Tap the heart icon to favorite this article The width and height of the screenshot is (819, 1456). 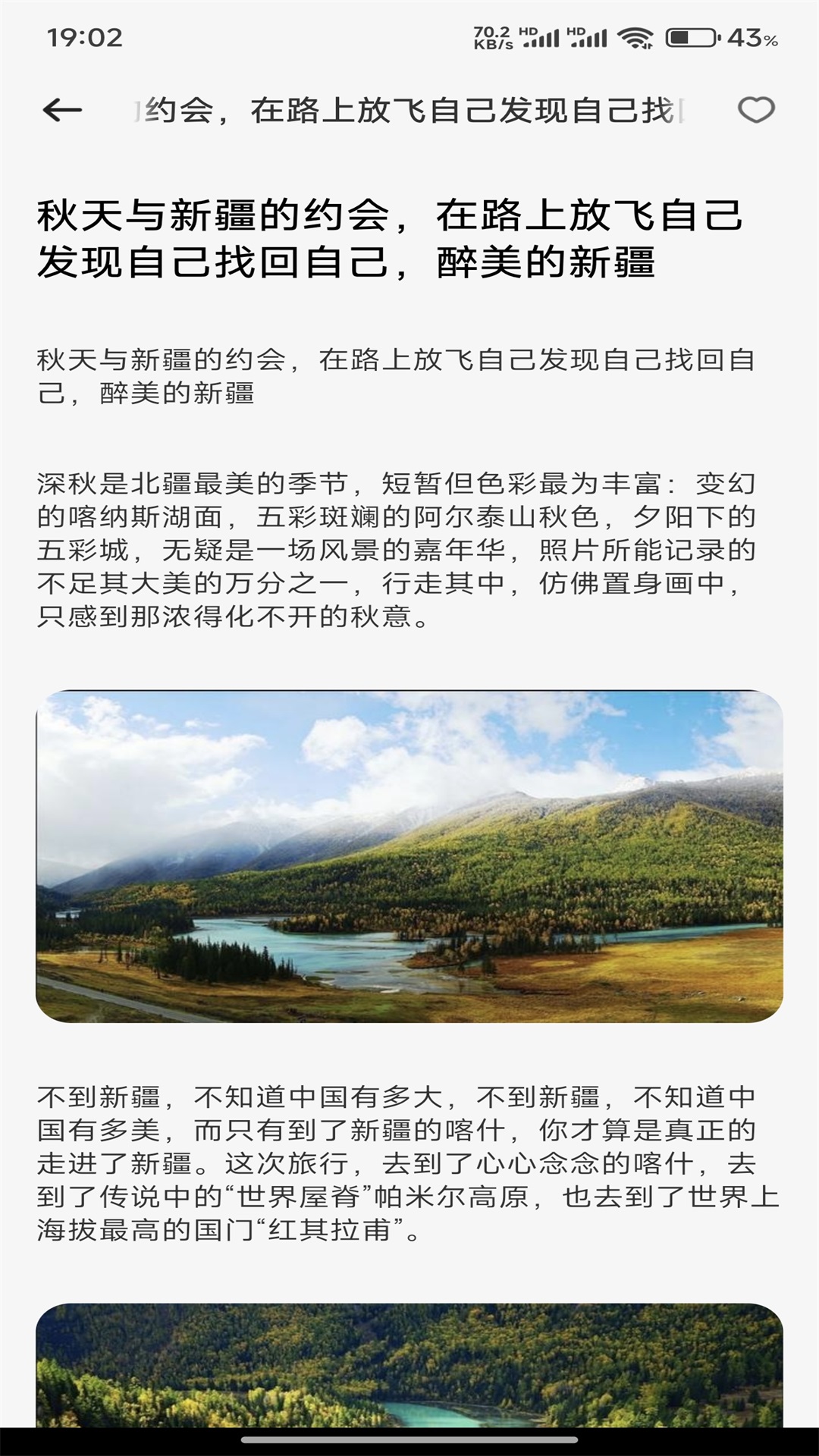pos(755,111)
